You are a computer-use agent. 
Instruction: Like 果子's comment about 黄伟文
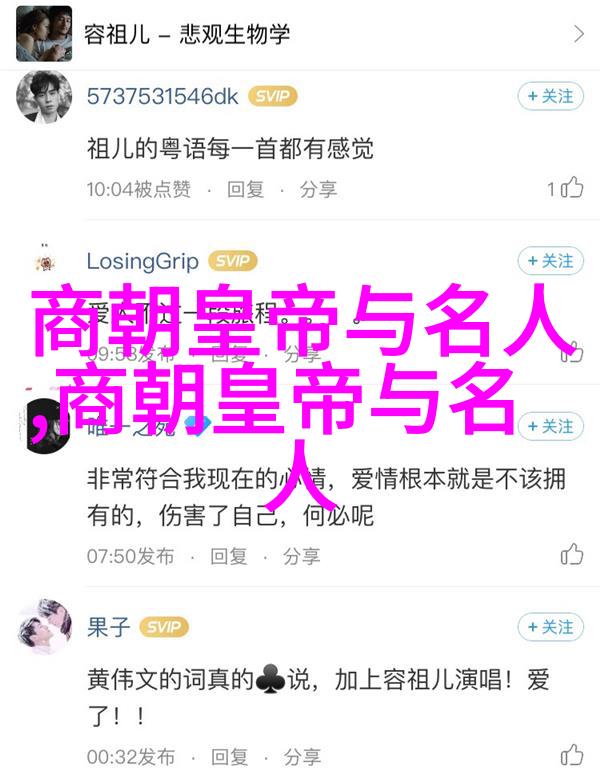coord(571,755)
